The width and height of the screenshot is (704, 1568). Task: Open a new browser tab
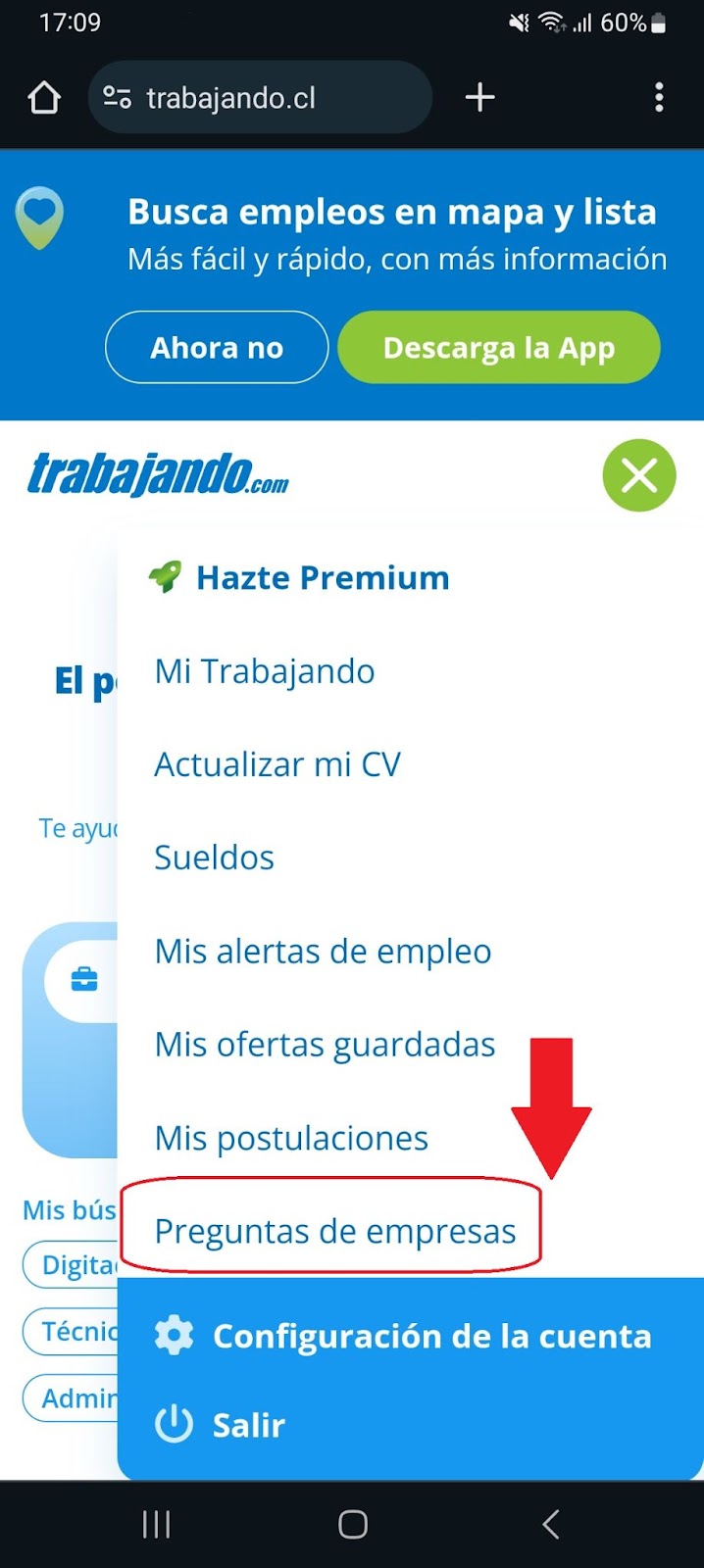pos(479,98)
